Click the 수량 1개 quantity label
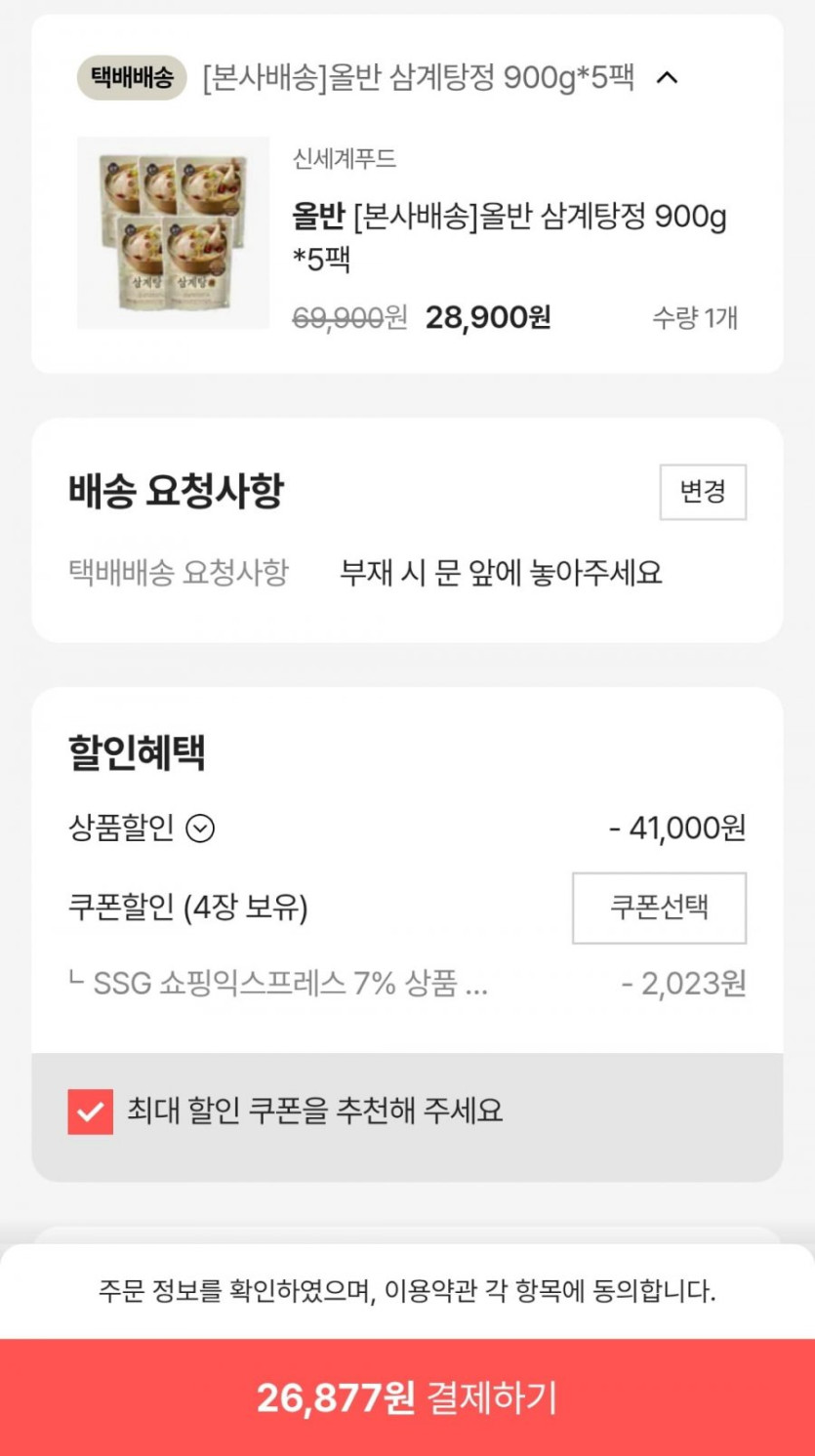 click(695, 318)
